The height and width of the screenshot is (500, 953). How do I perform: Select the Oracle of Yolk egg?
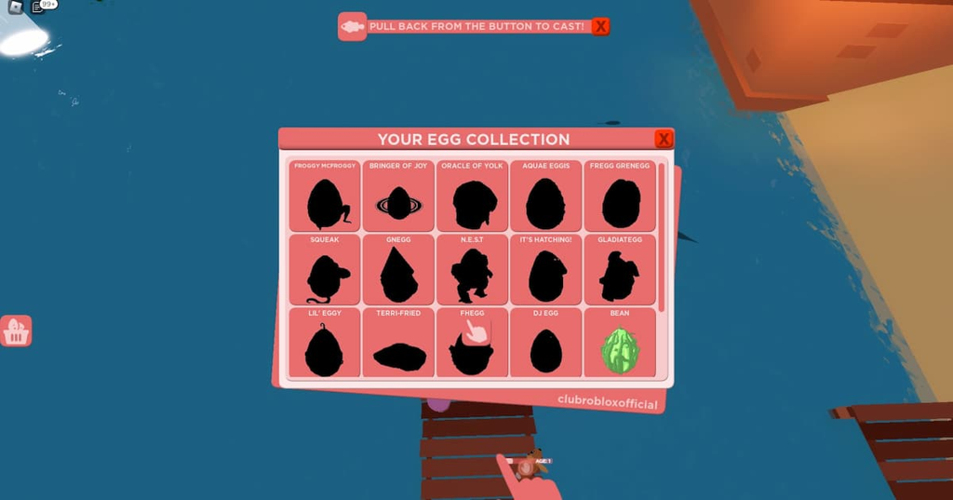pos(472,197)
